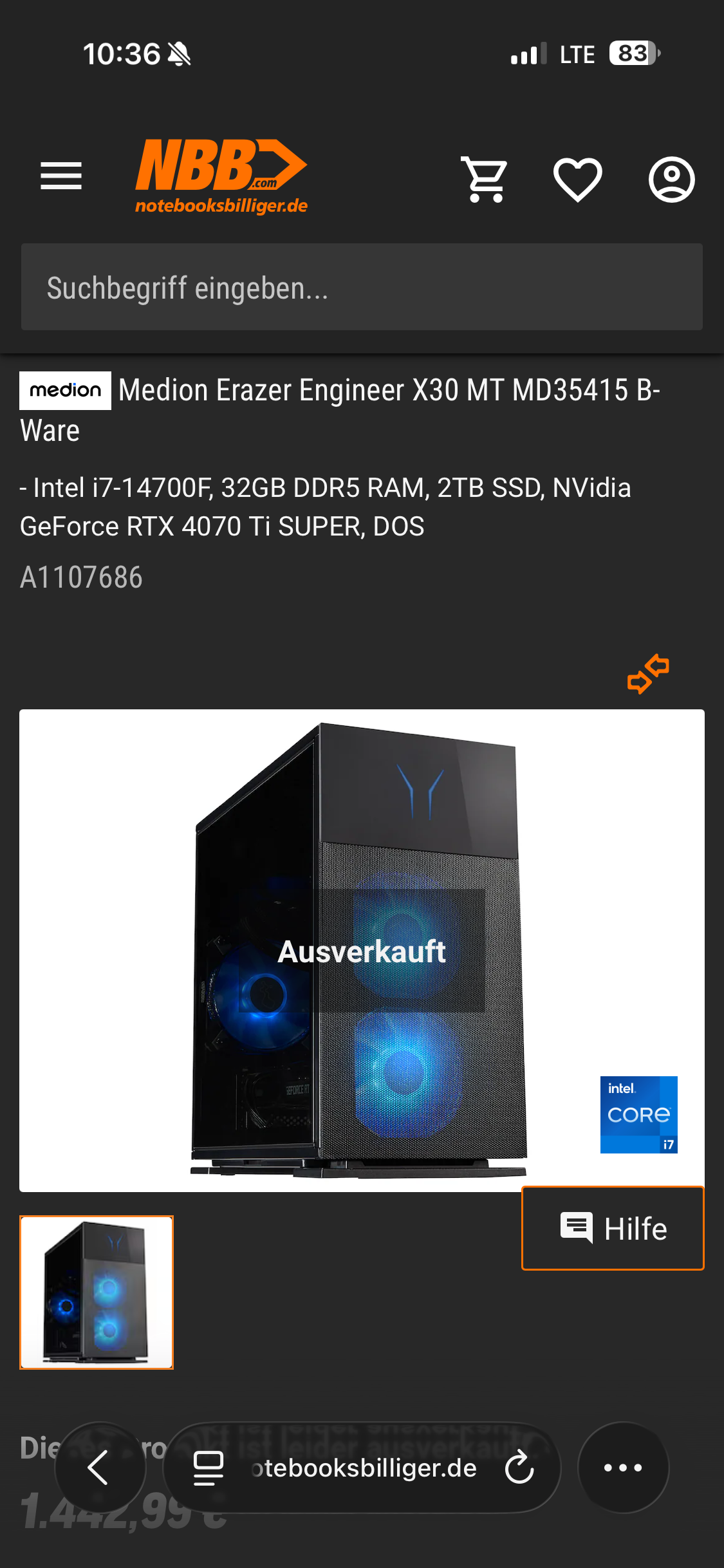The image size is (724, 1568).
Task: Go to the NBB homepage logo
Action: pyautogui.click(x=221, y=176)
